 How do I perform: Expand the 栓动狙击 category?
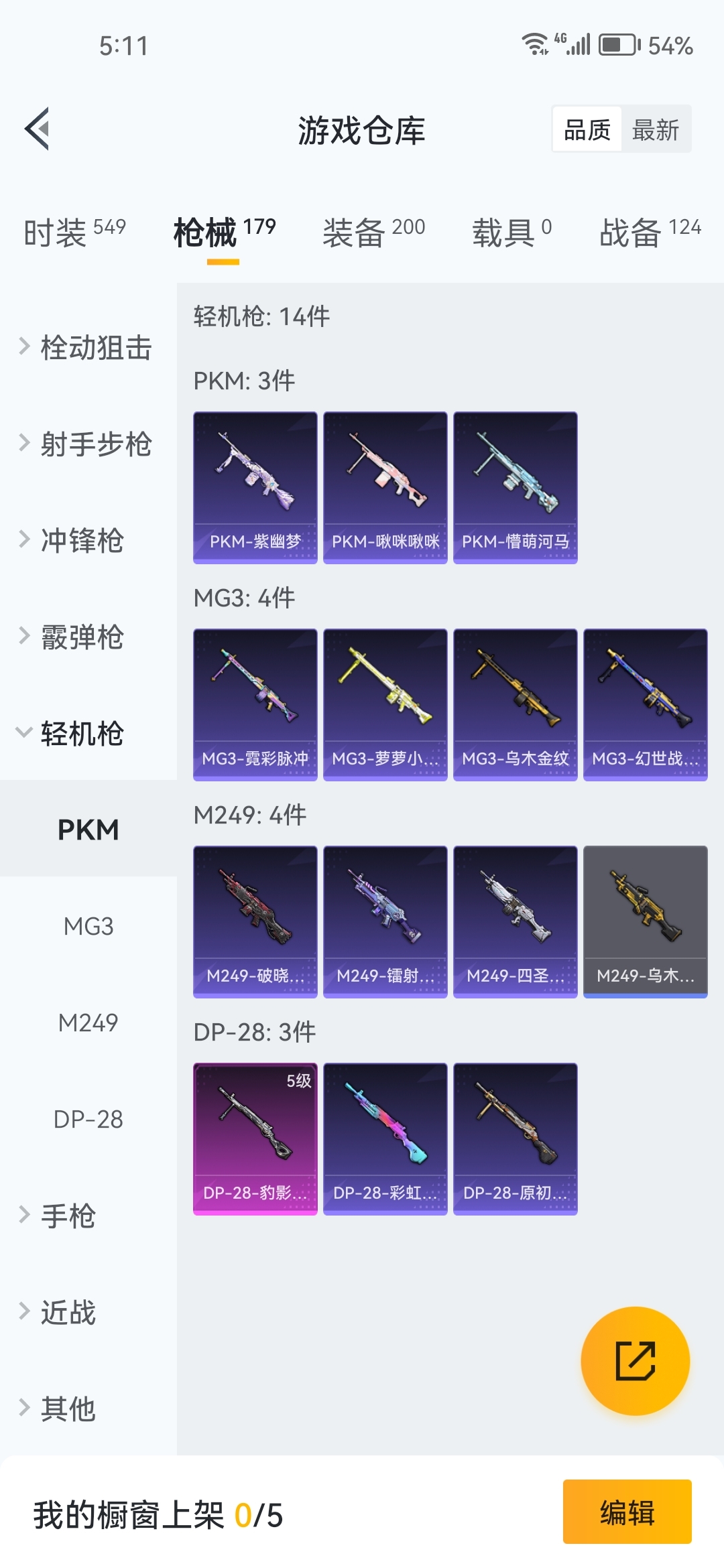click(87, 348)
